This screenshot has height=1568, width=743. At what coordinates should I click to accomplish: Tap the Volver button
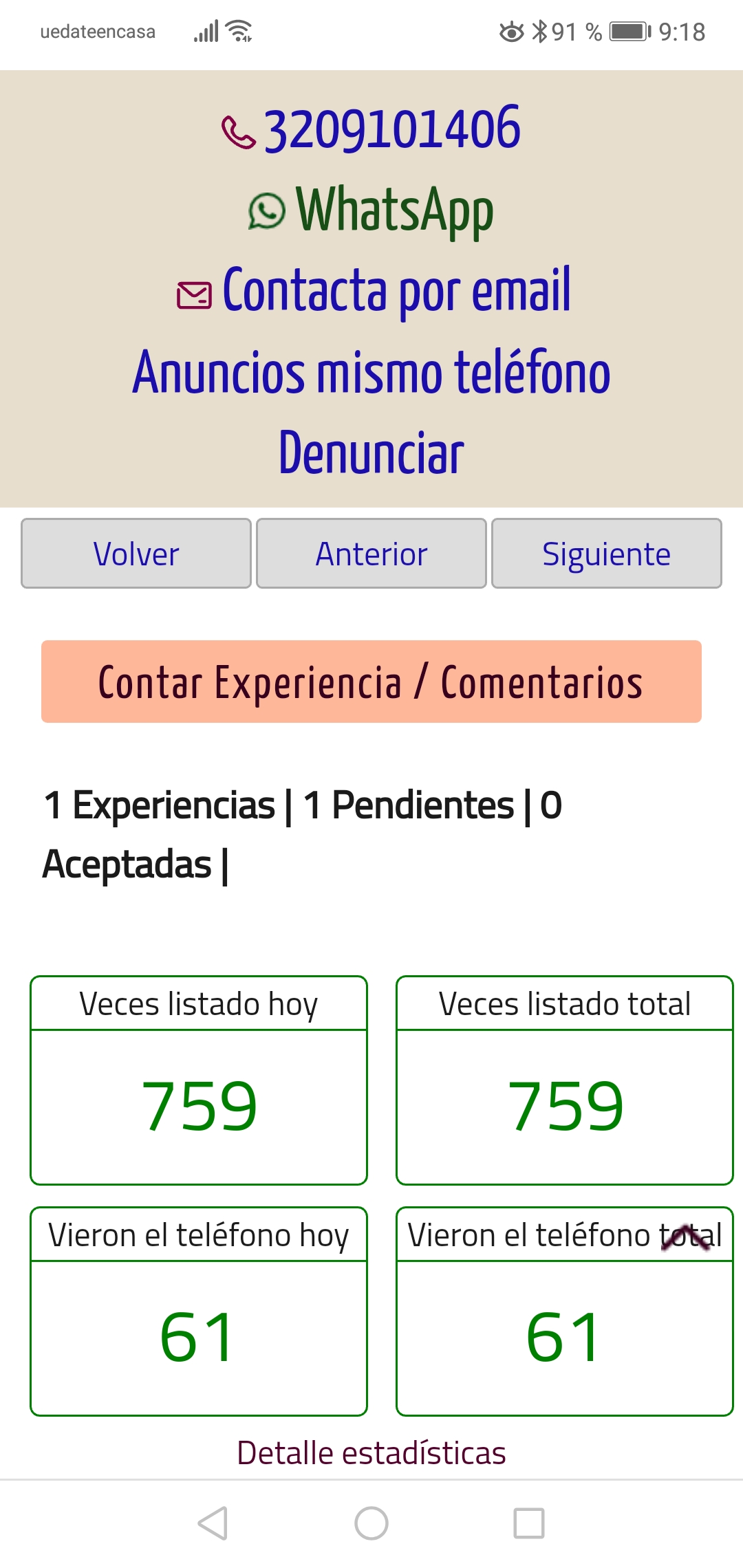136,554
